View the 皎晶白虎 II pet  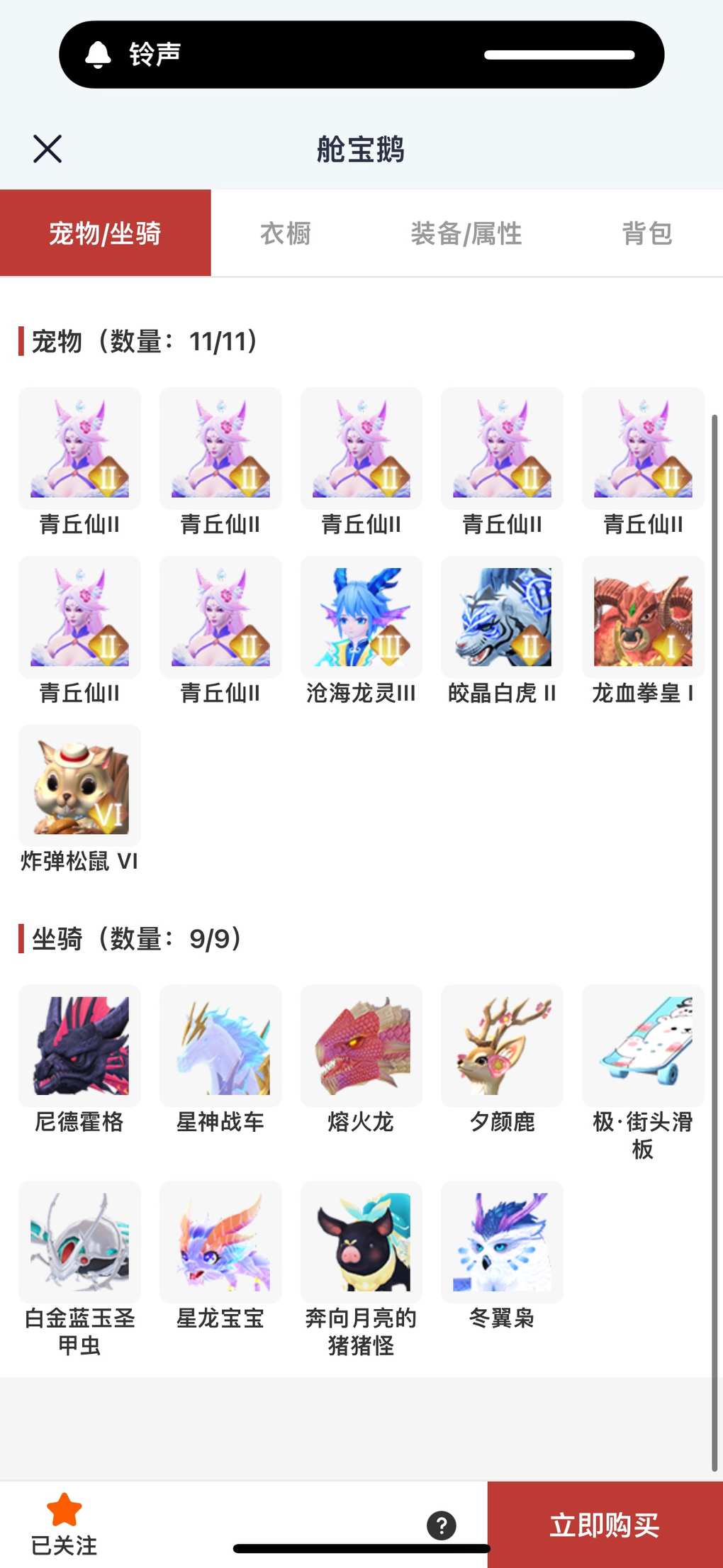coord(502,617)
